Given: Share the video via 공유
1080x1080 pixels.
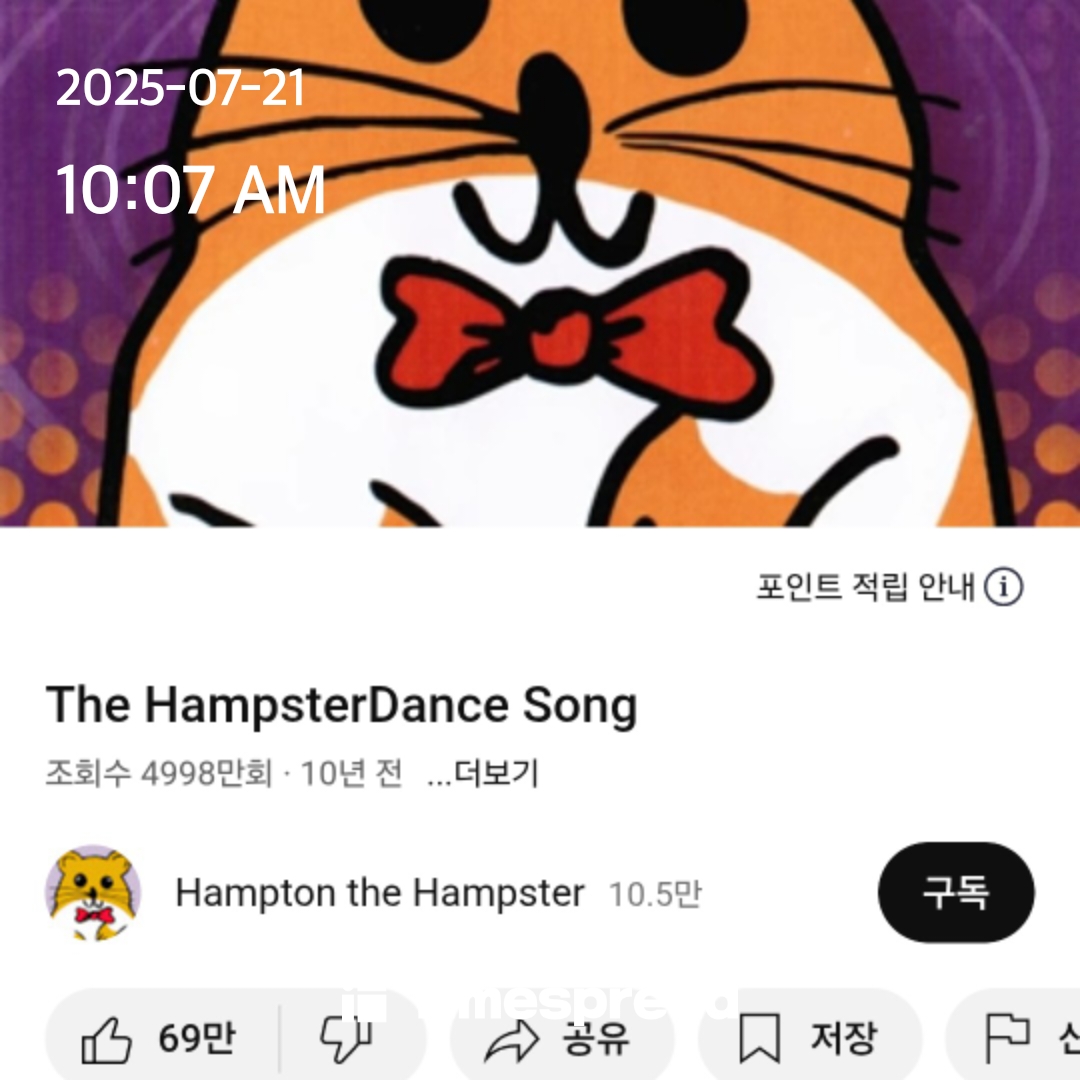Looking at the screenshot, I should [x=560, y=1040].
